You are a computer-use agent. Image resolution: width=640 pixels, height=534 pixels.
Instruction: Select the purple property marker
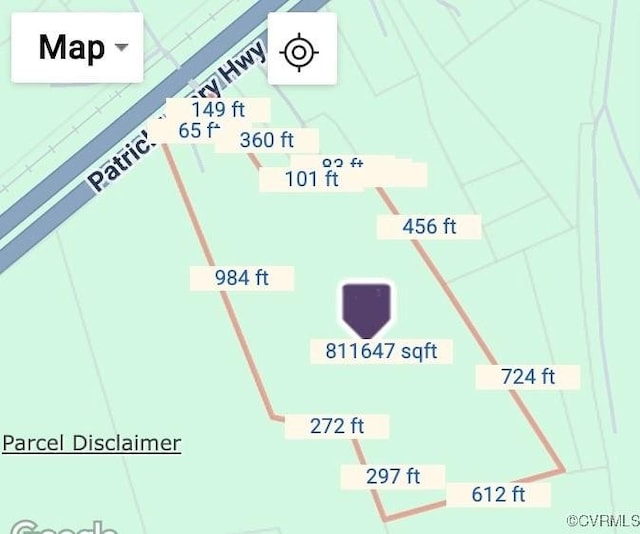(367, 308)
